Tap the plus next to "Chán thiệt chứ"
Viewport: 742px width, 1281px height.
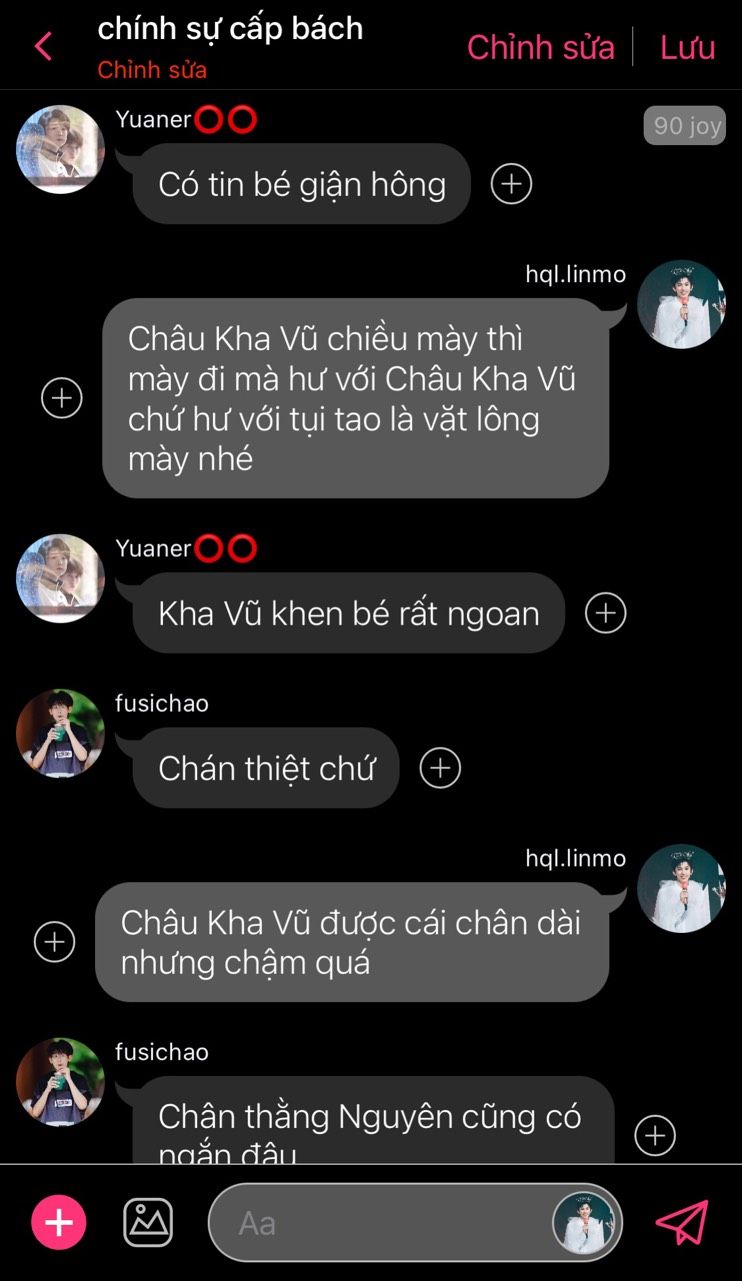[x=440, y=767]
